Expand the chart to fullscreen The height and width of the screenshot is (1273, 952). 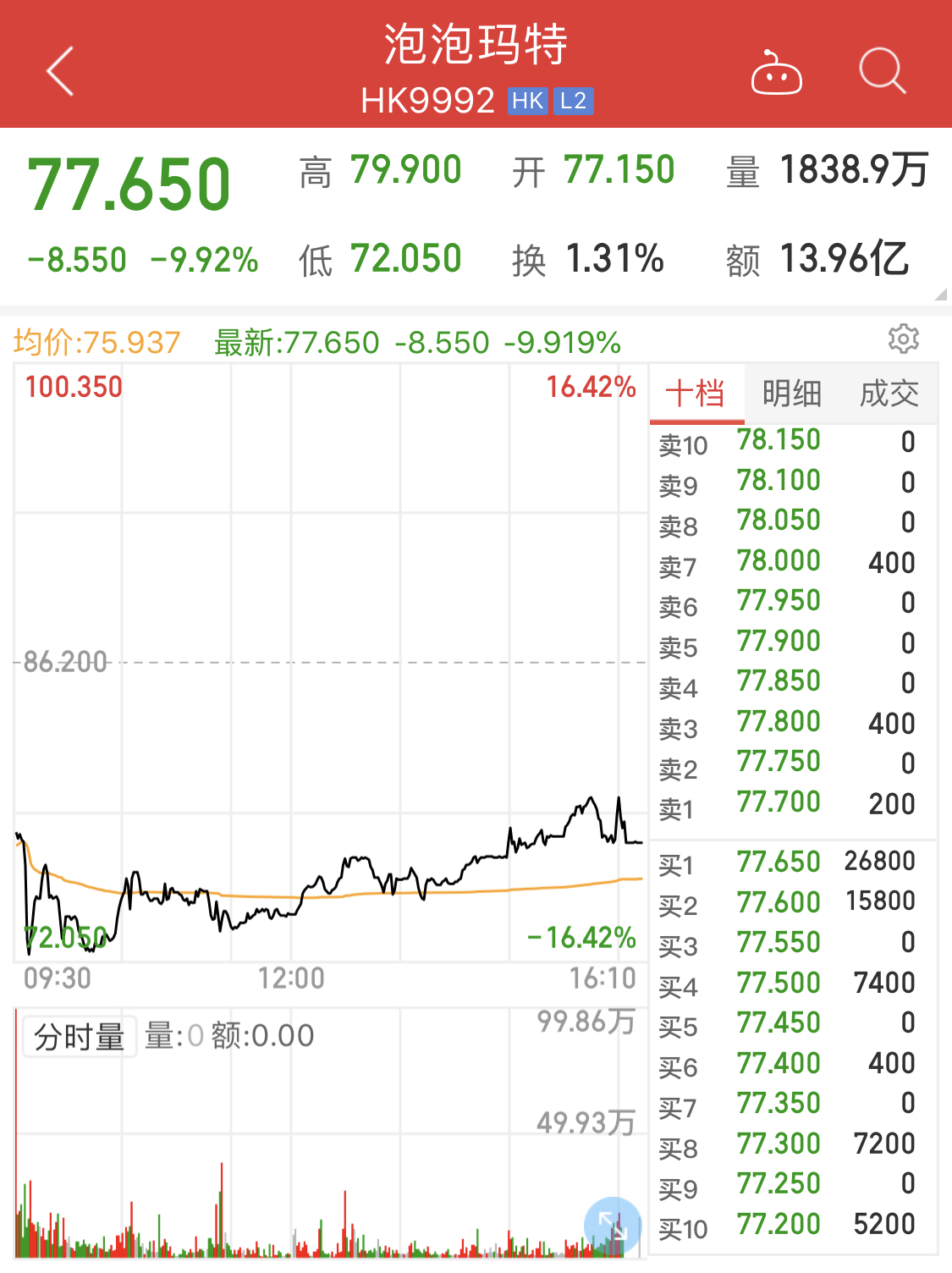click(x=612, y=1225)
